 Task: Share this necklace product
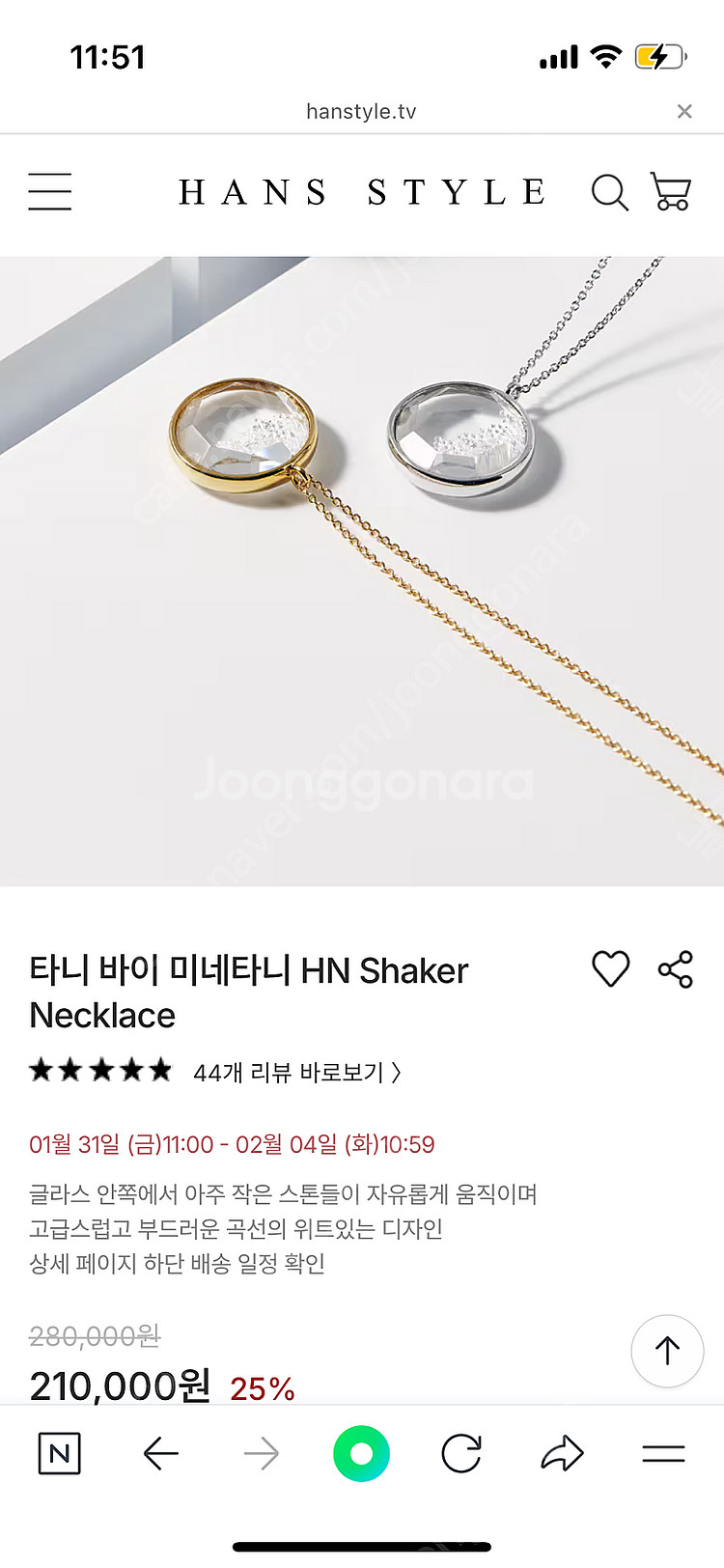pyautogui.click(x=676, y=969)
